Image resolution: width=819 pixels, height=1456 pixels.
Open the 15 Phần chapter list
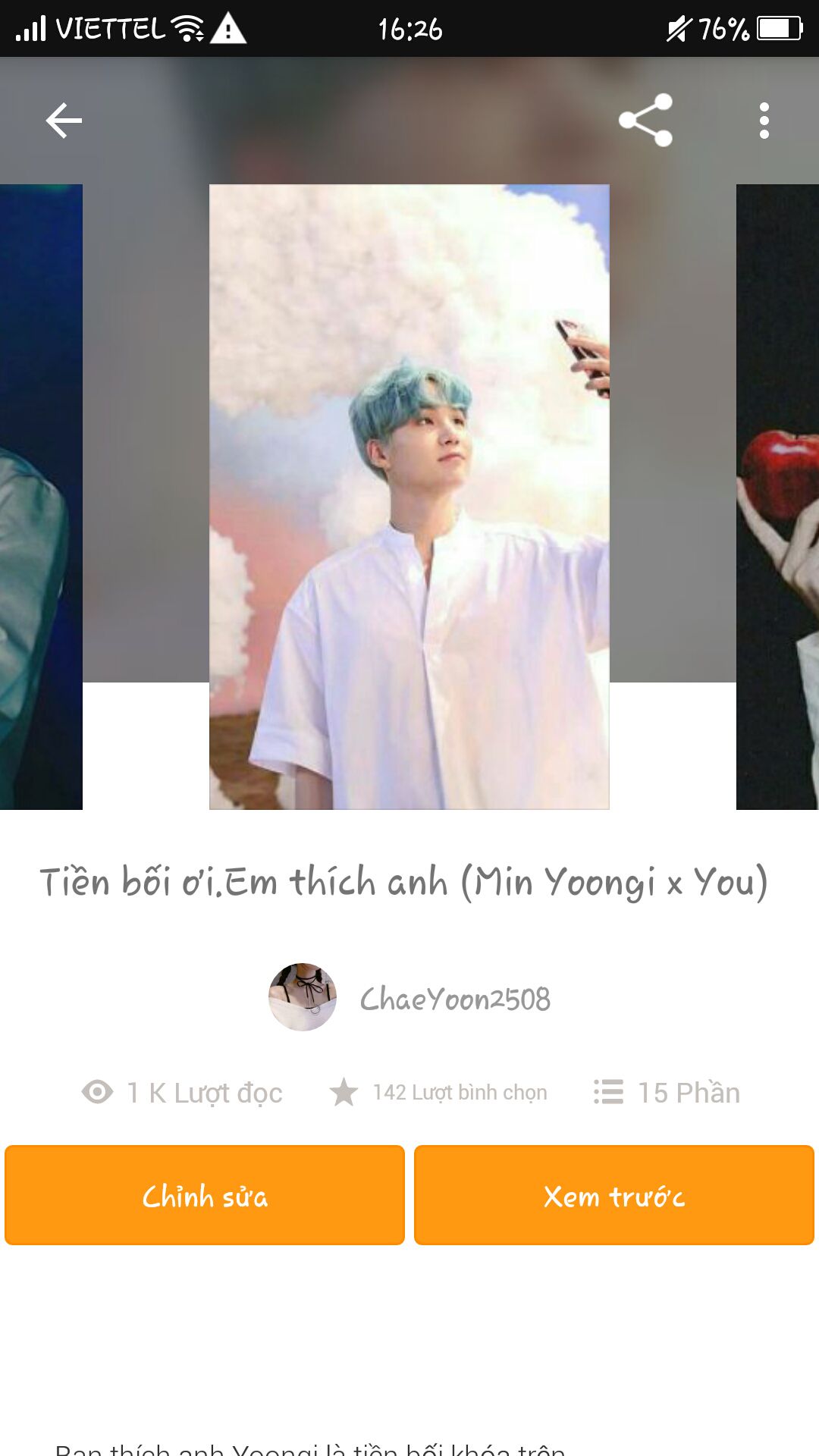[x=667, y=1093]
